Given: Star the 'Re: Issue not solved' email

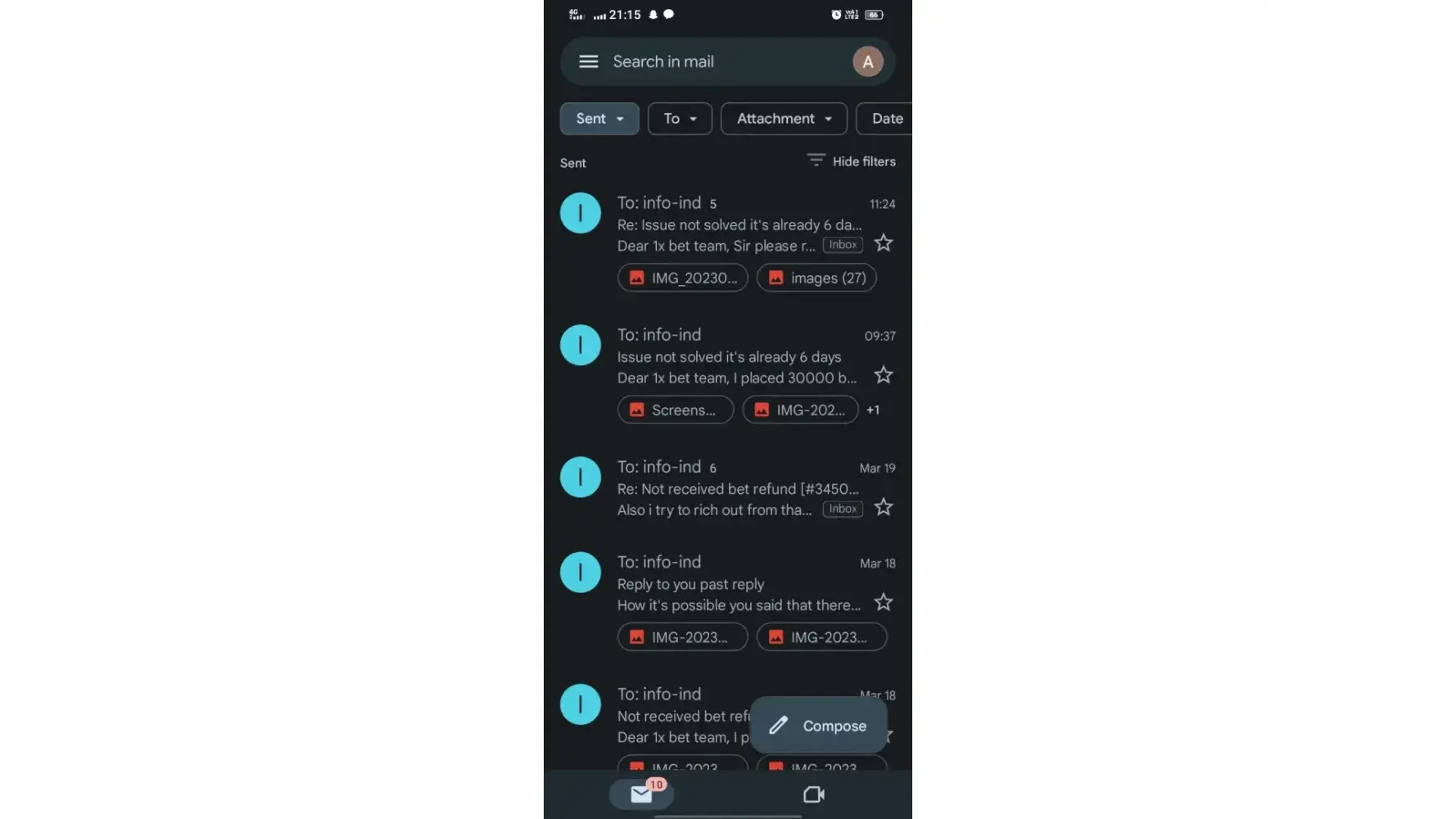Looking at the screenshot, I should [883, 243].
